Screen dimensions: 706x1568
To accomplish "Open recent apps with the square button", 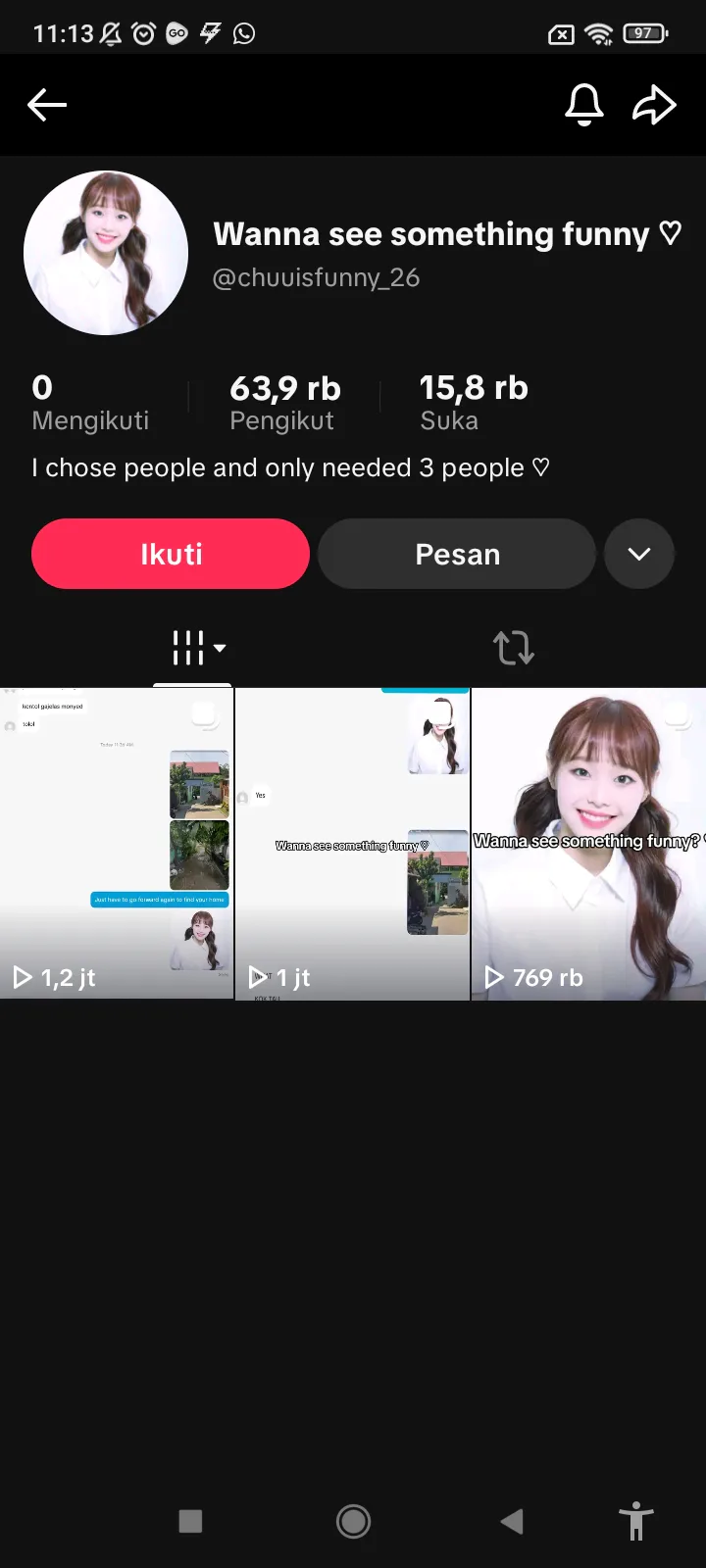I will [x=190, y=1521].
